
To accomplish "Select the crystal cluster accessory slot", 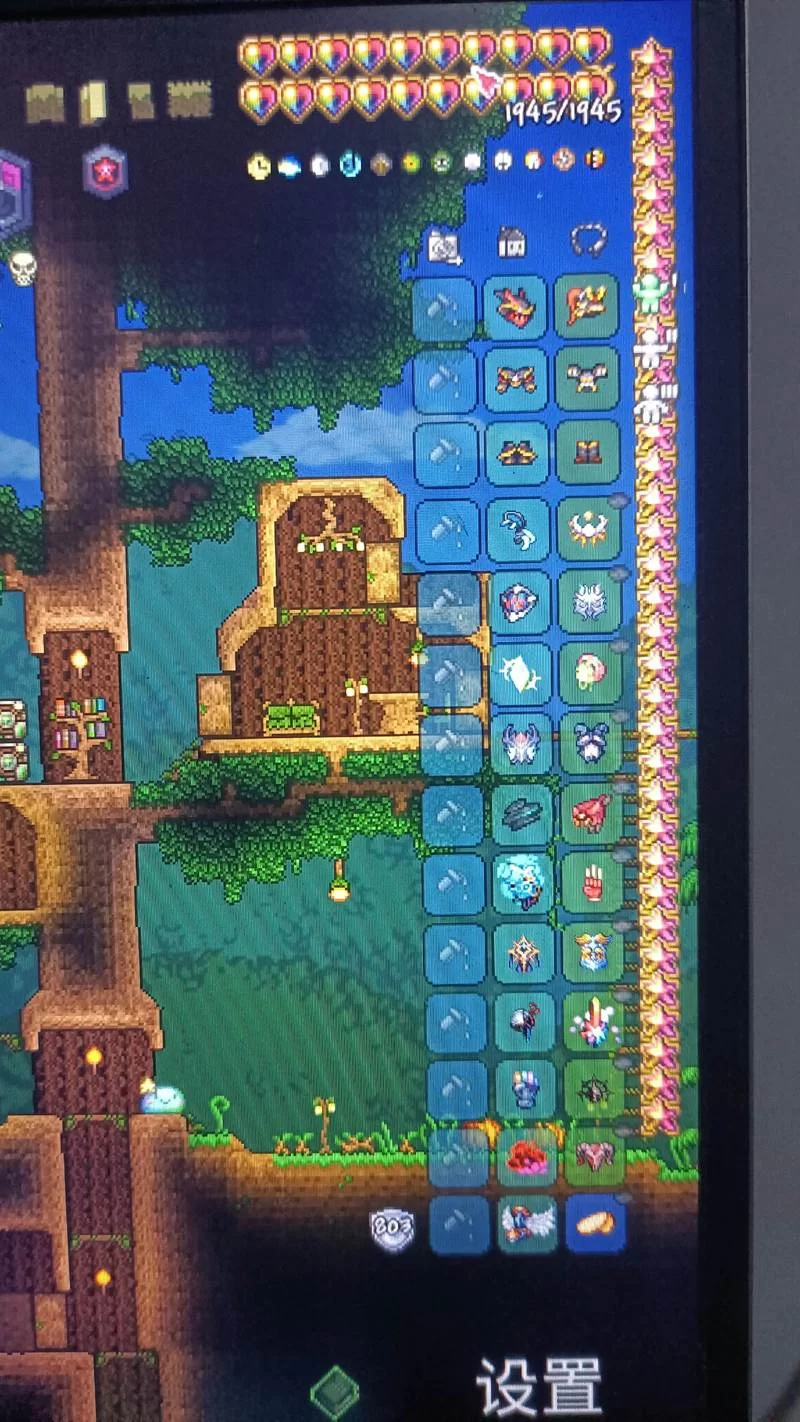I will (594, 1021).
